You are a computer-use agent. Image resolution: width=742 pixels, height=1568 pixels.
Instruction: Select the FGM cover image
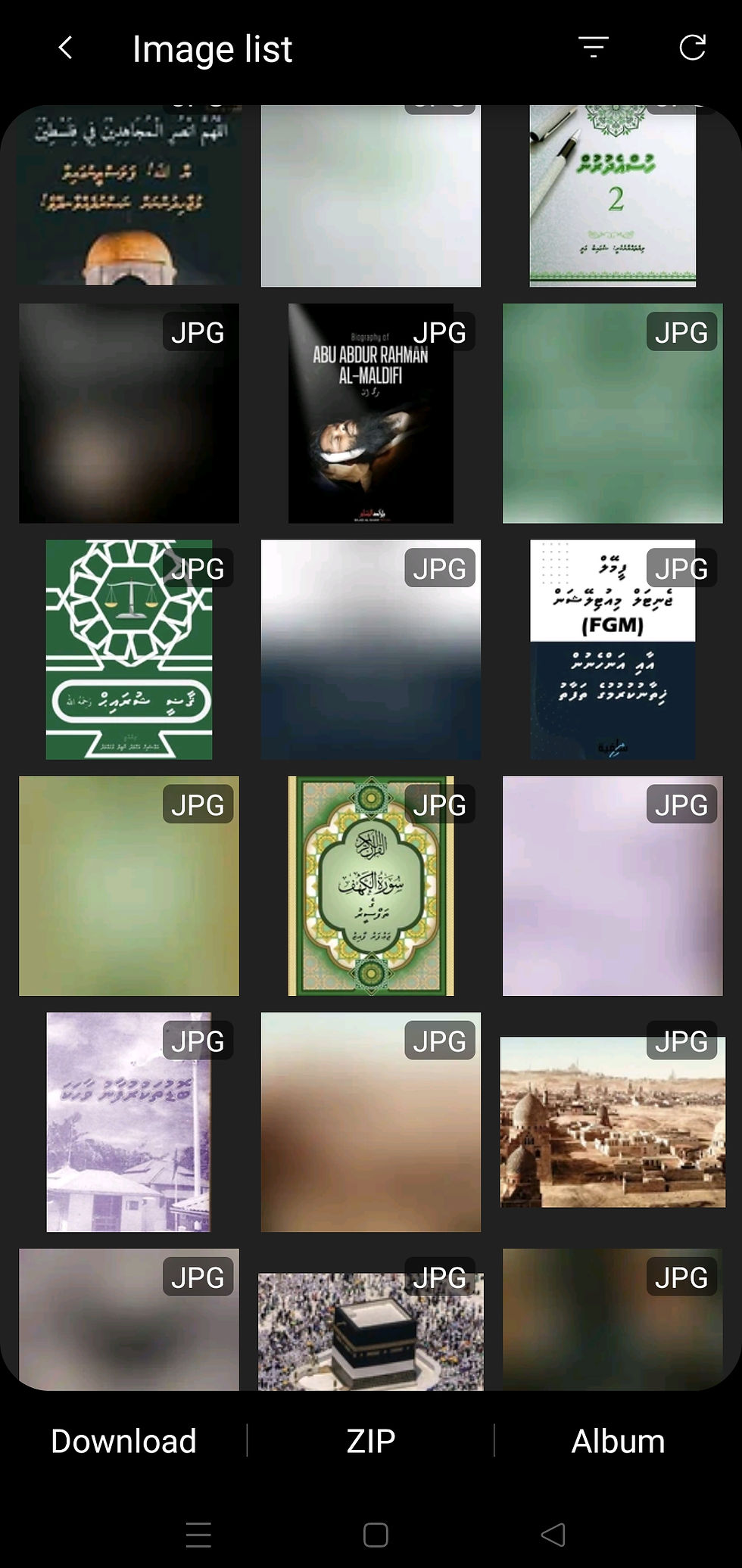(613, 649)
